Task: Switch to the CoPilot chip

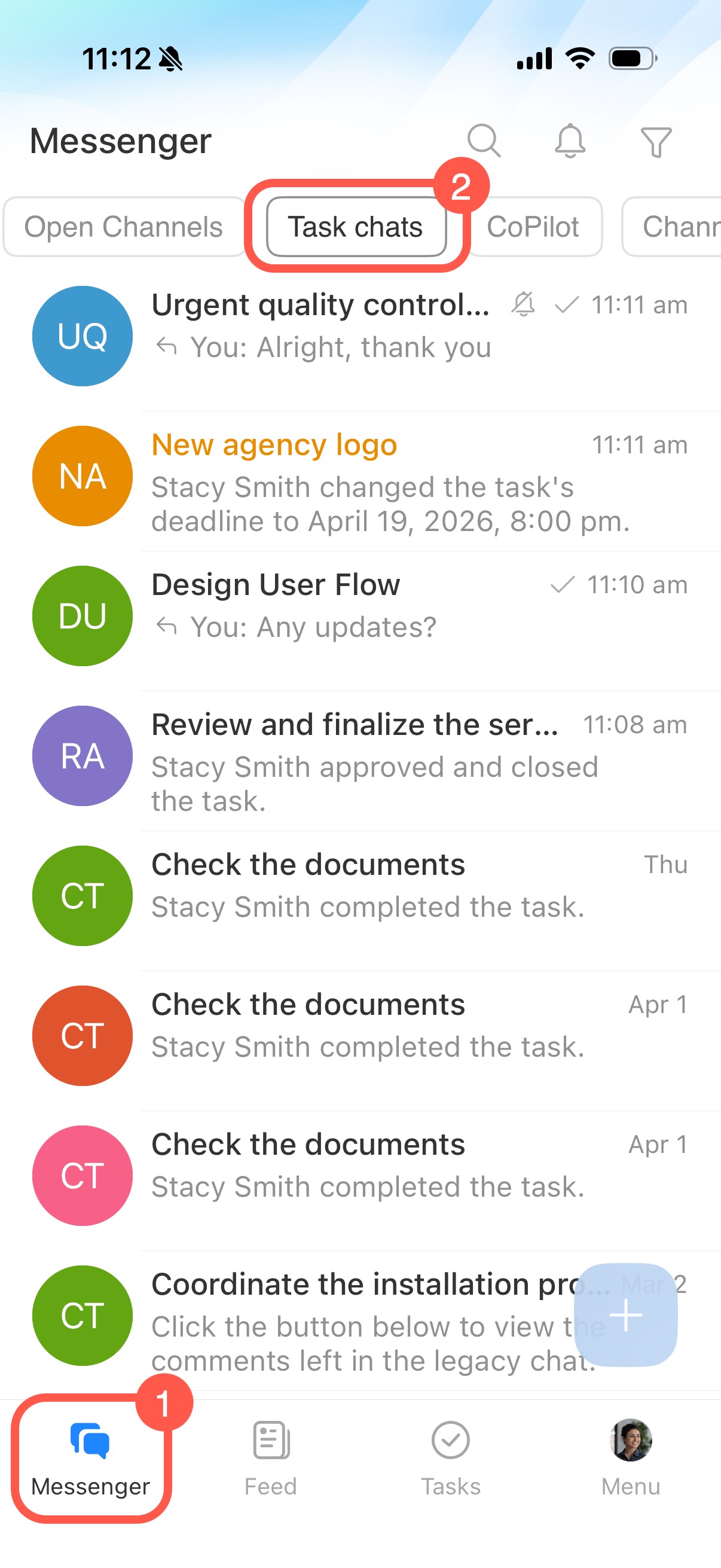Action: coord(533,227)
